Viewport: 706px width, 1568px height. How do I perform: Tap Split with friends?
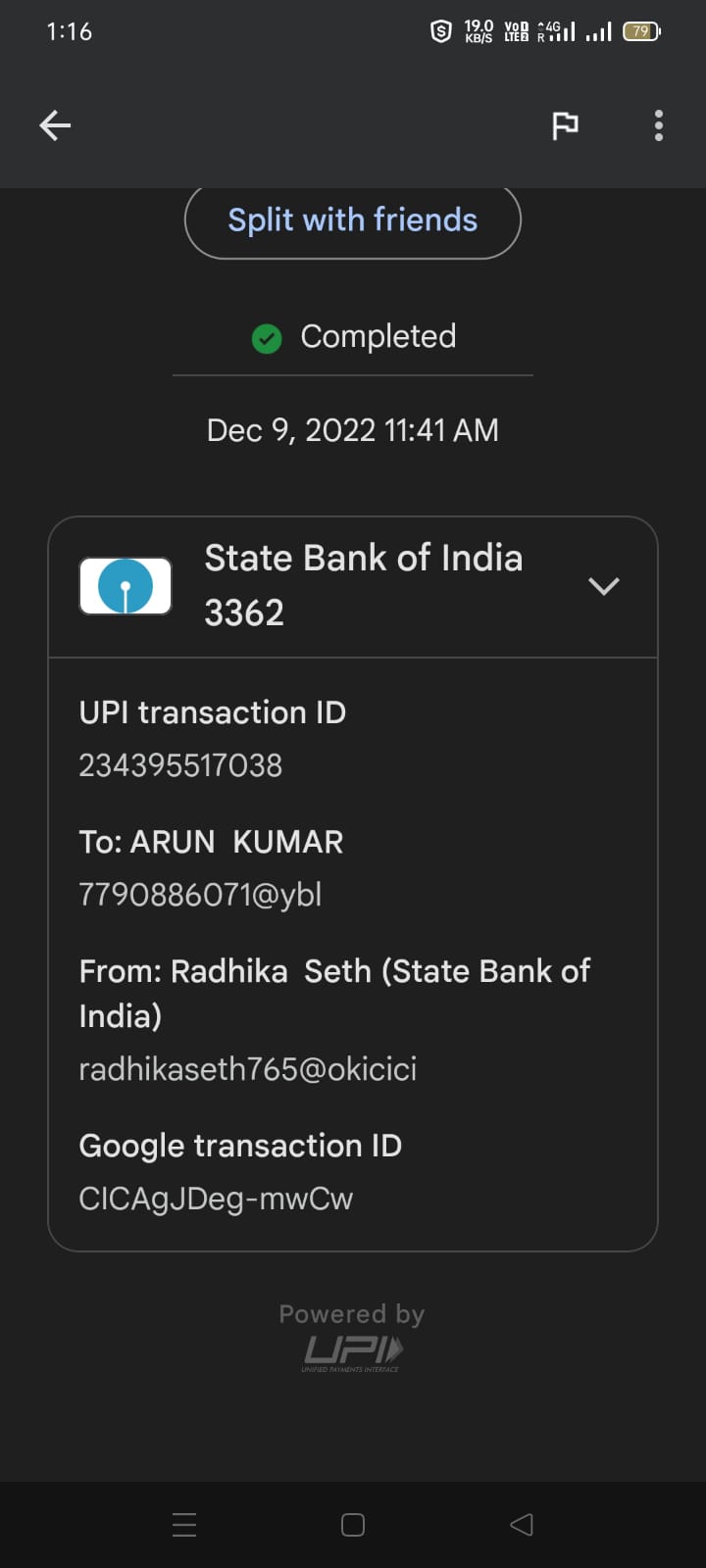click(x=353, y=220)
